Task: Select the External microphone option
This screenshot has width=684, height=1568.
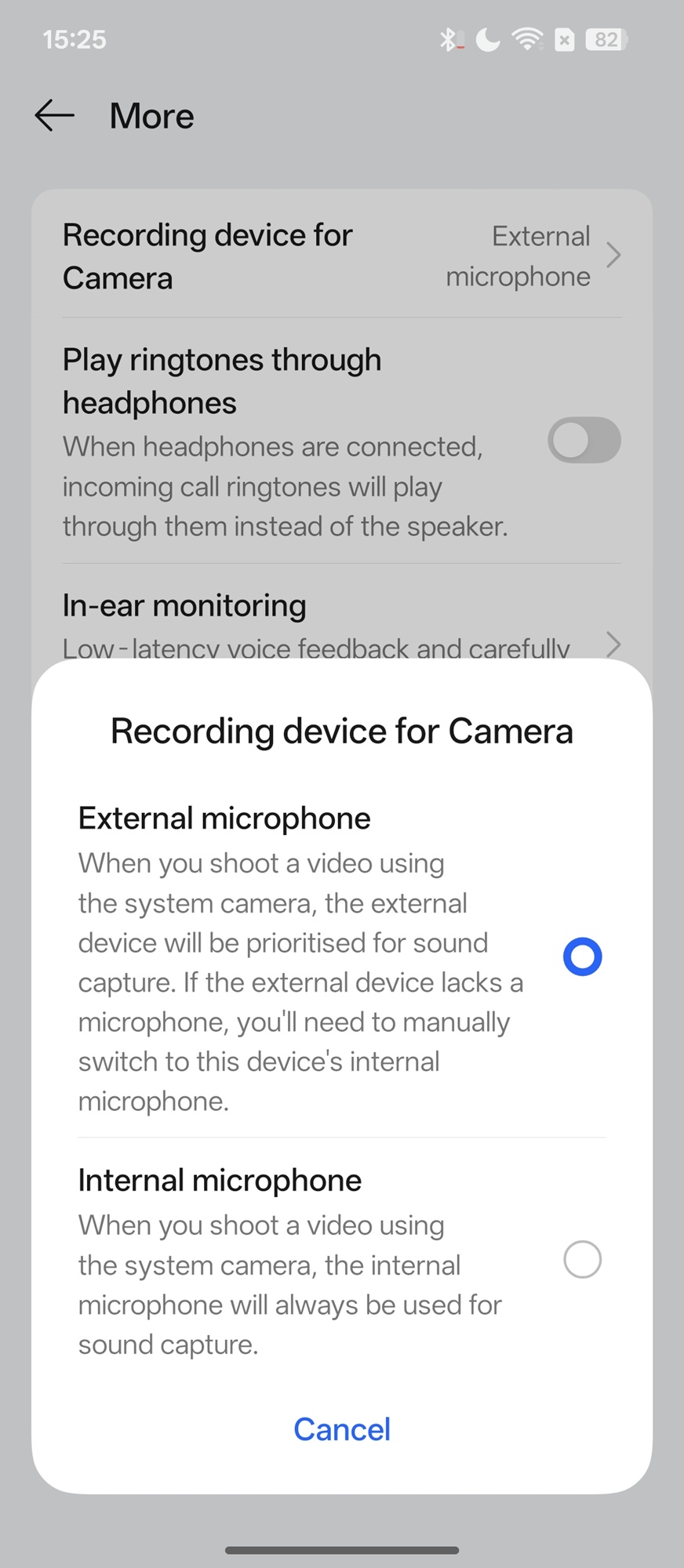Action: point(582,956)
